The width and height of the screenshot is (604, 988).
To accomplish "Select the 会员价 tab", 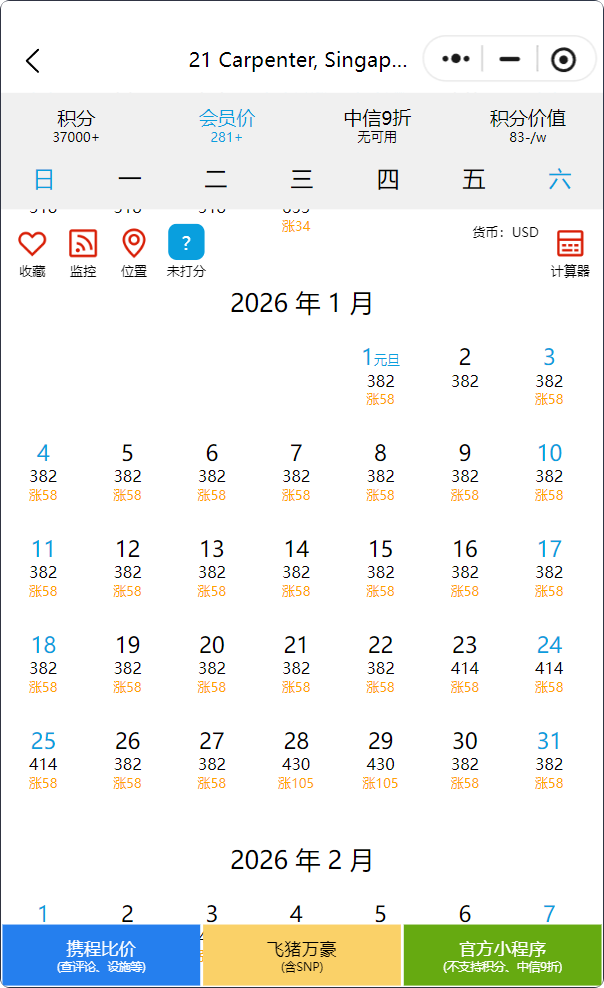I will (227, 126).
